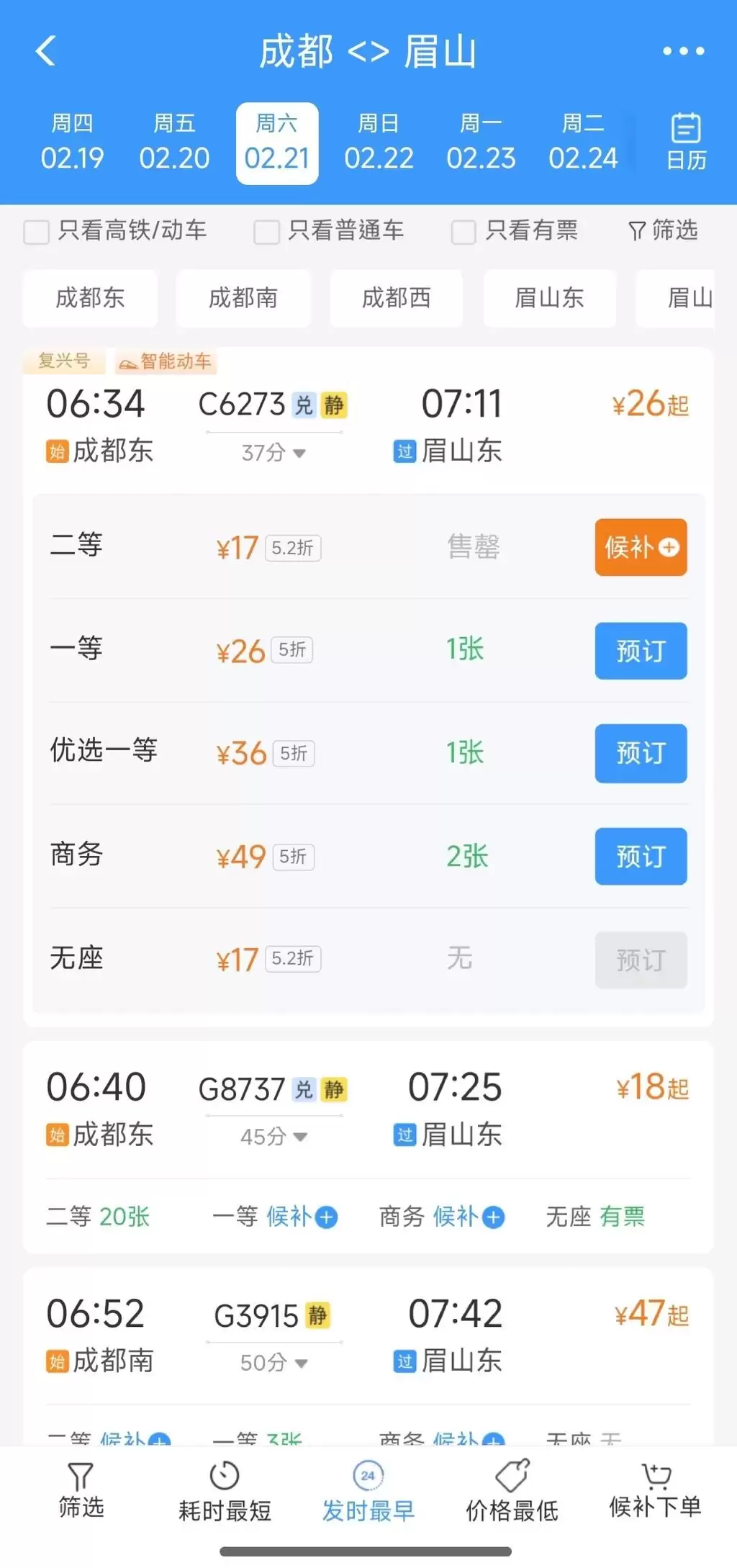Image resolution: width=737 pixels, height=1568 pixels.
Task: Select the 成都南 station chip
Action: pos(243,298)
